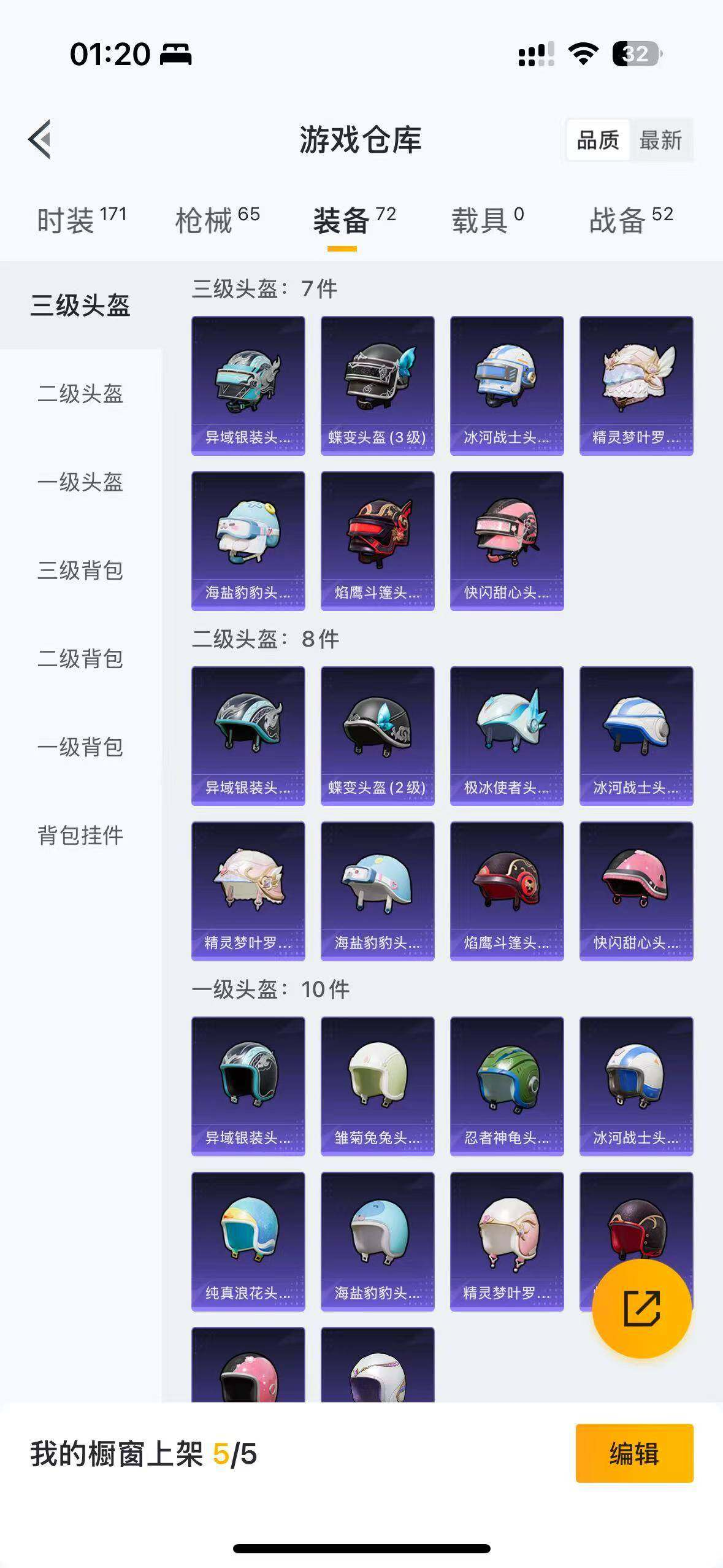Tap the 编辑 button
723x1568 pixels.
click(x=634, y=1453)
